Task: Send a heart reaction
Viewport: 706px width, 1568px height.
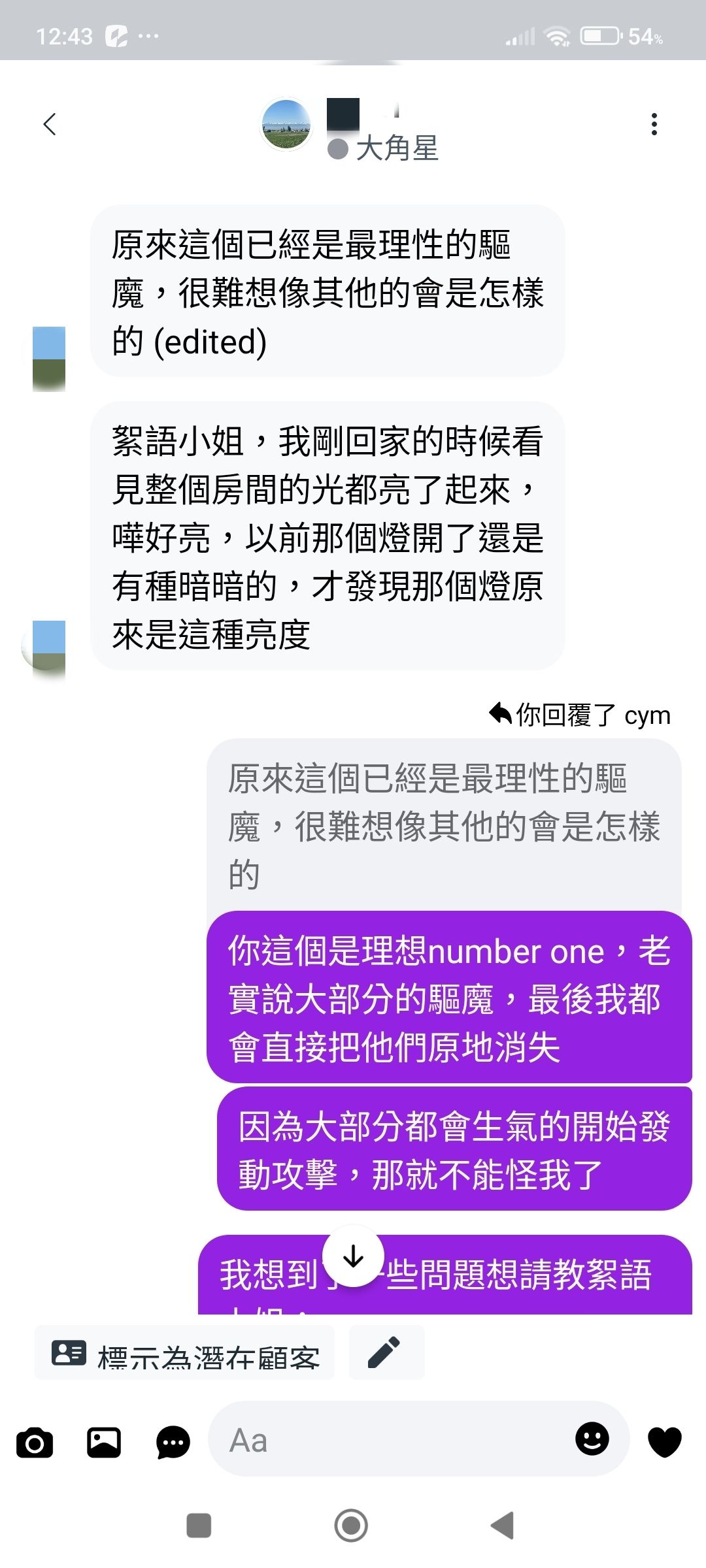Action: pos(664,1441)
